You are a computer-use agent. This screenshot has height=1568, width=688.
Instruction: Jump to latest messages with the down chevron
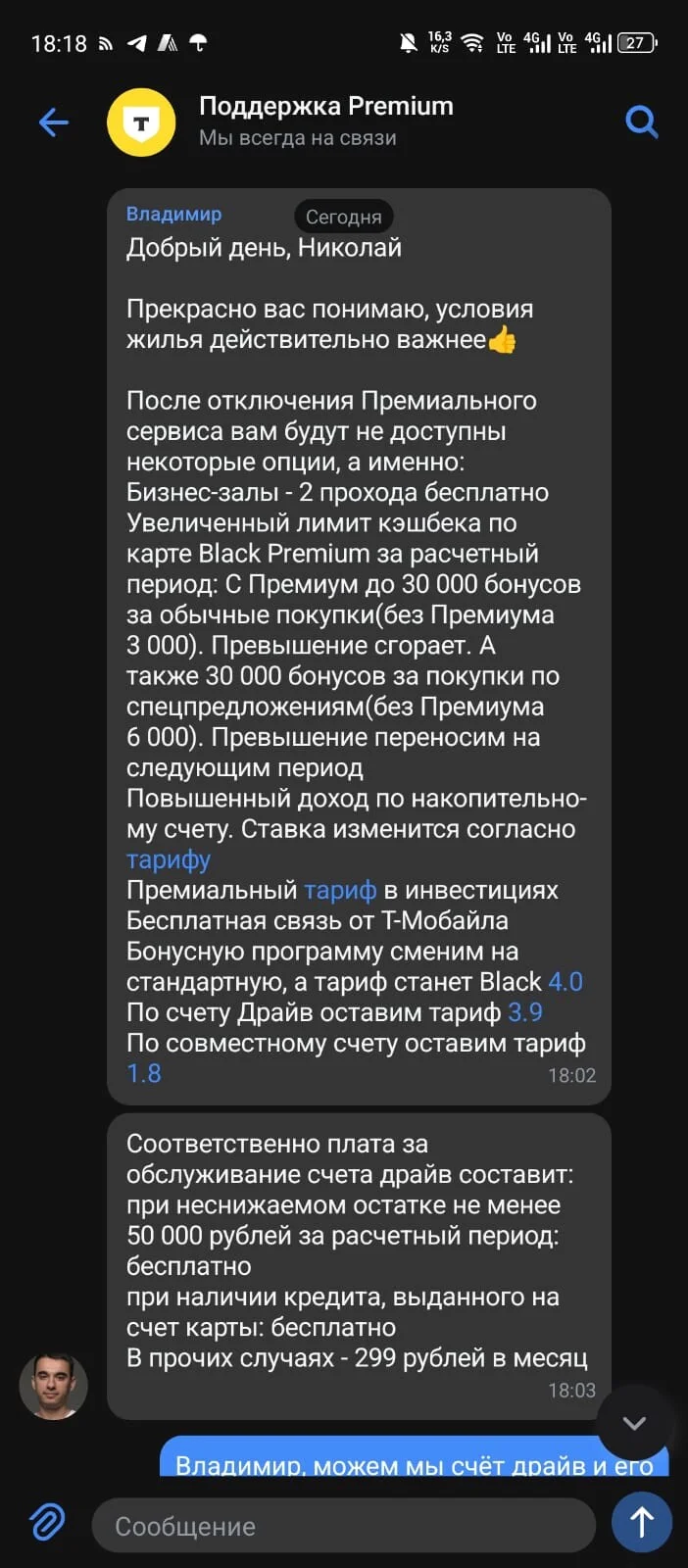634,1423
